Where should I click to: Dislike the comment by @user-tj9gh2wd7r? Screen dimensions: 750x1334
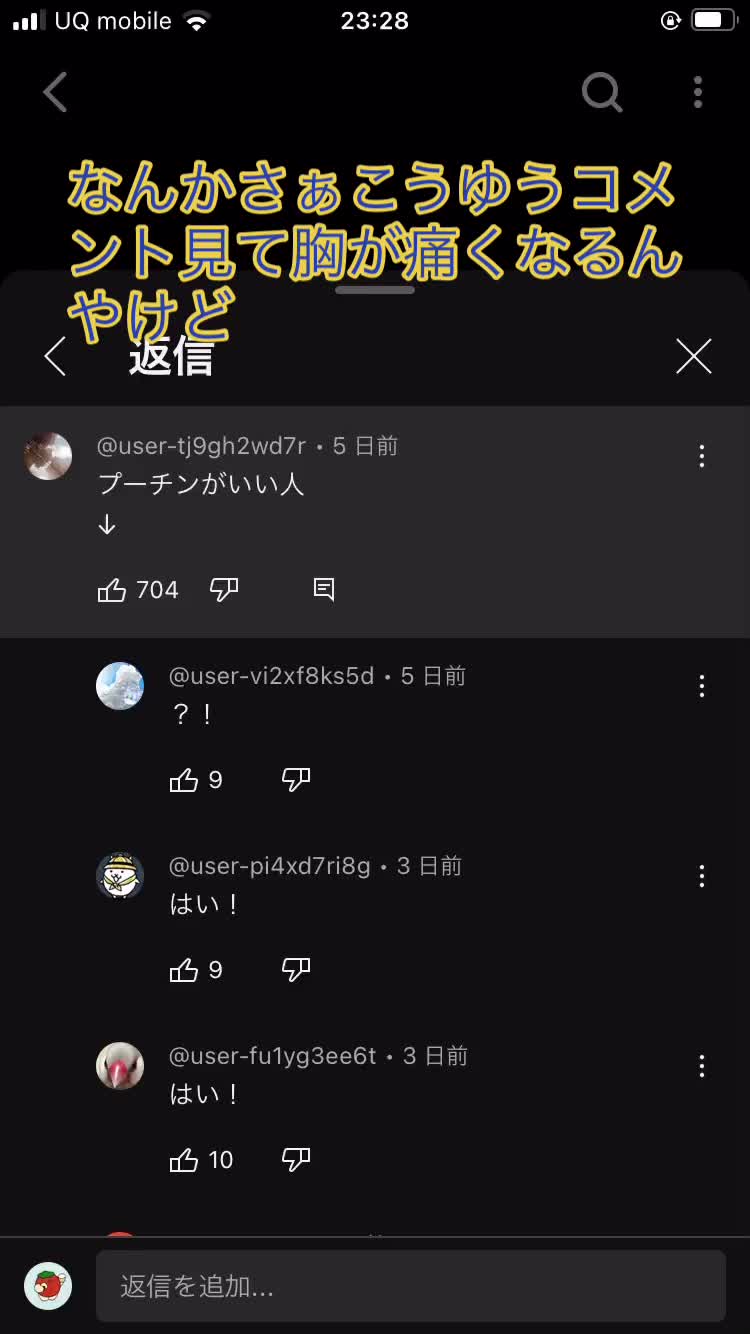pyautogui.click(x=224, y=590)
